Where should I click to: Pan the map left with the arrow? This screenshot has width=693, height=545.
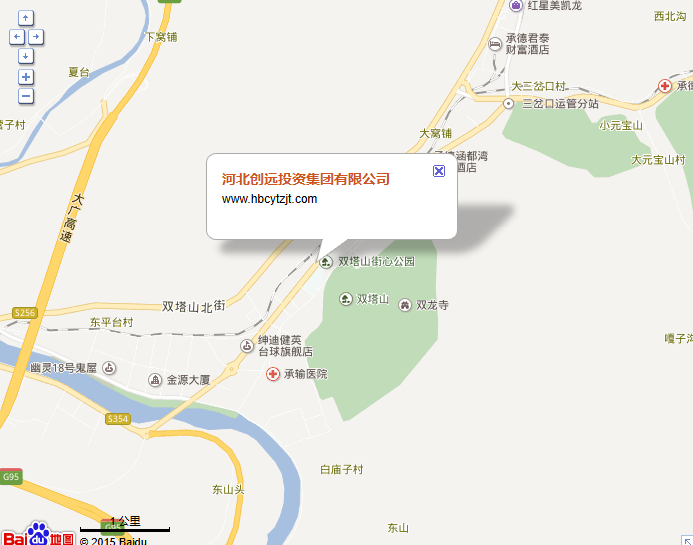tap(16, 37)
